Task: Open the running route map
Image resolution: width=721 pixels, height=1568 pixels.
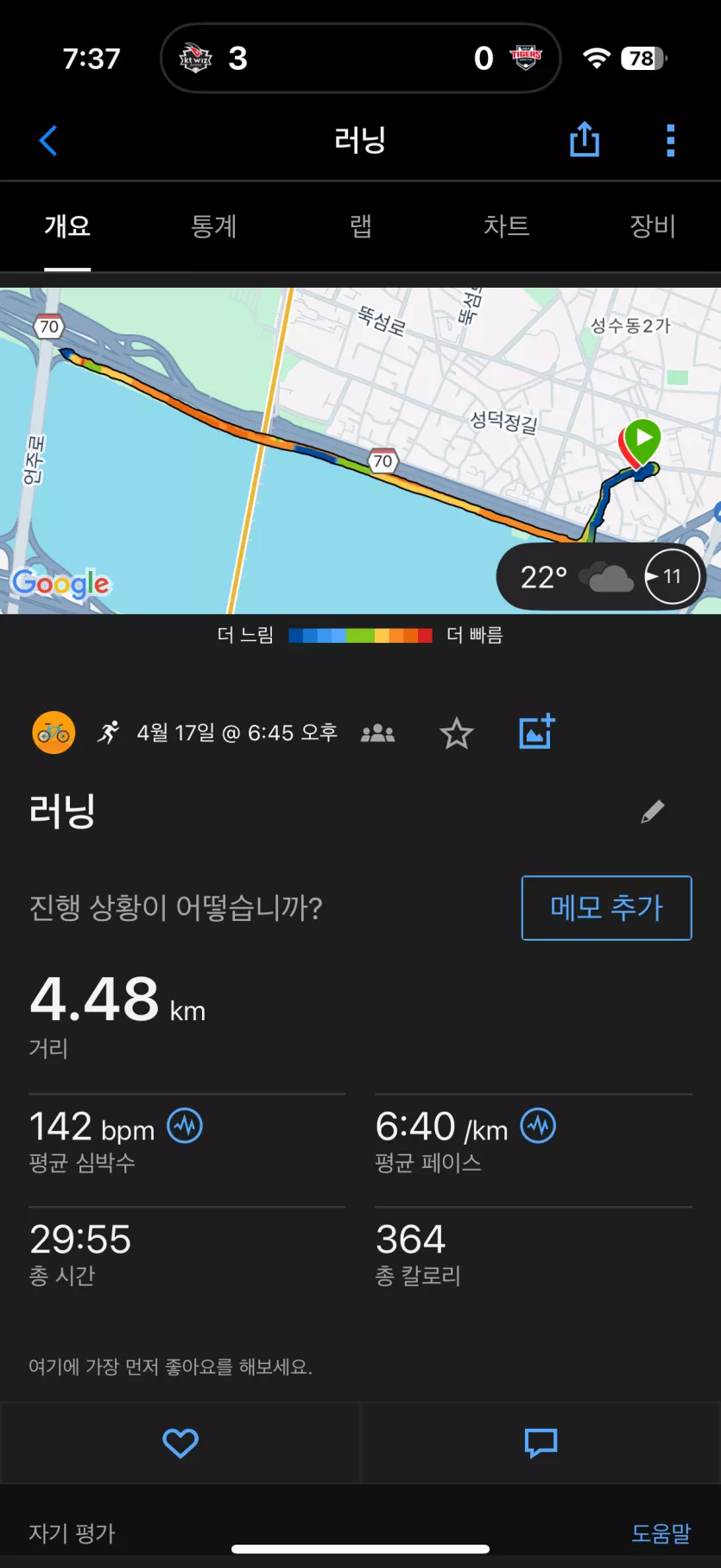Action: (x=360, y=450)
